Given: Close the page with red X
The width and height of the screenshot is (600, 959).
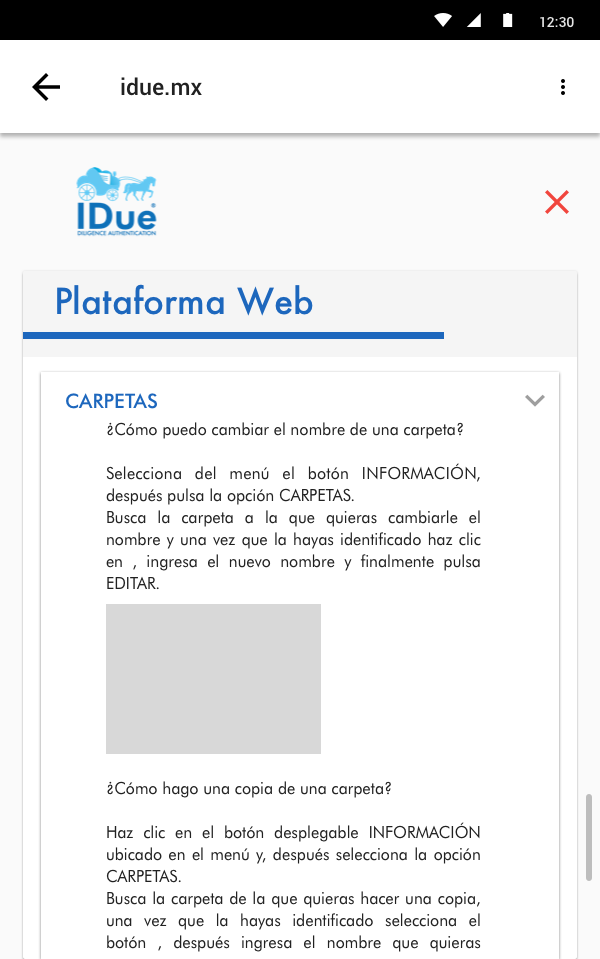Looking at the screenshot, I should [x=557, y=202].
